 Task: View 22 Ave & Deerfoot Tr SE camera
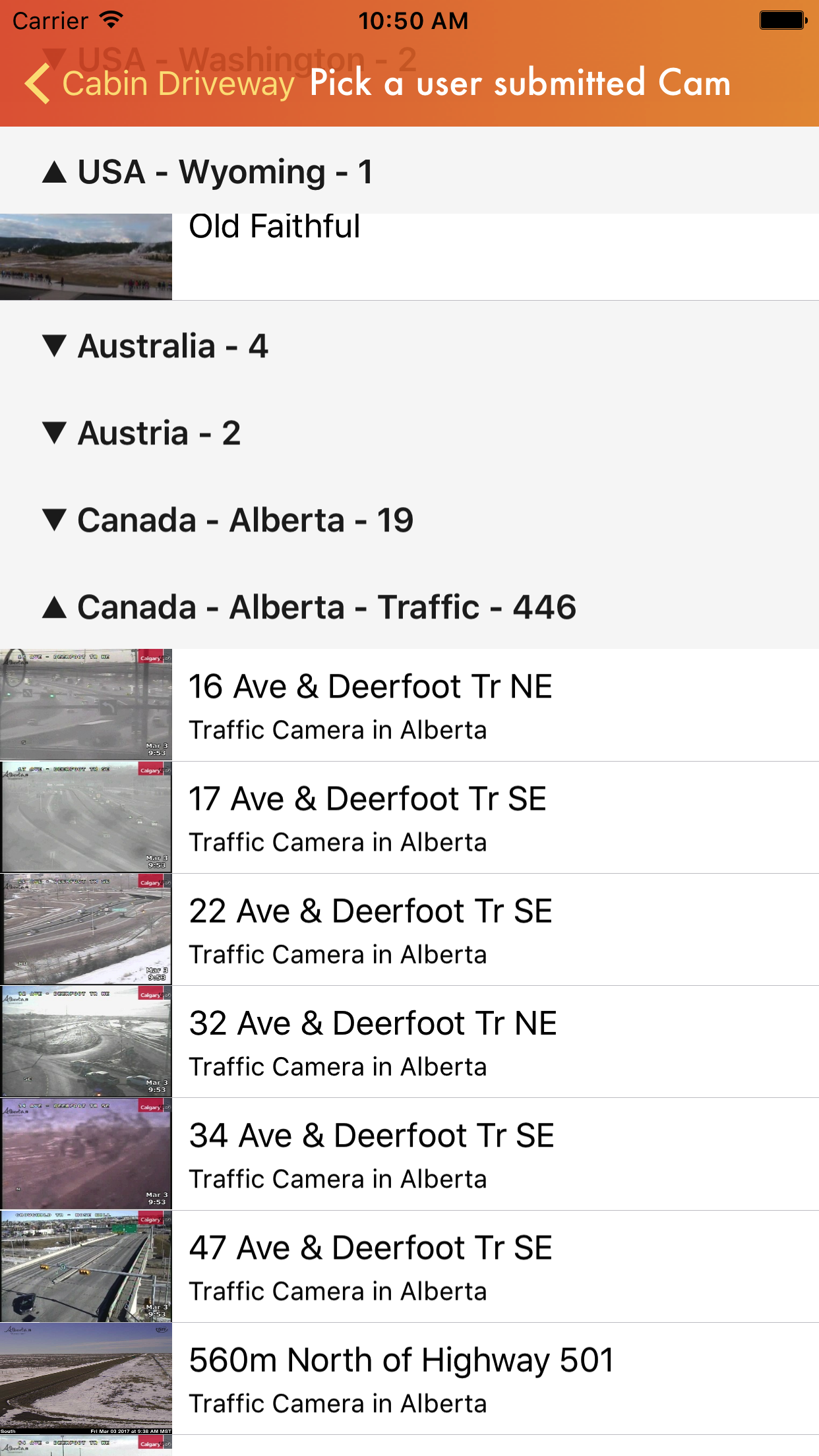(x=409, y=930)
